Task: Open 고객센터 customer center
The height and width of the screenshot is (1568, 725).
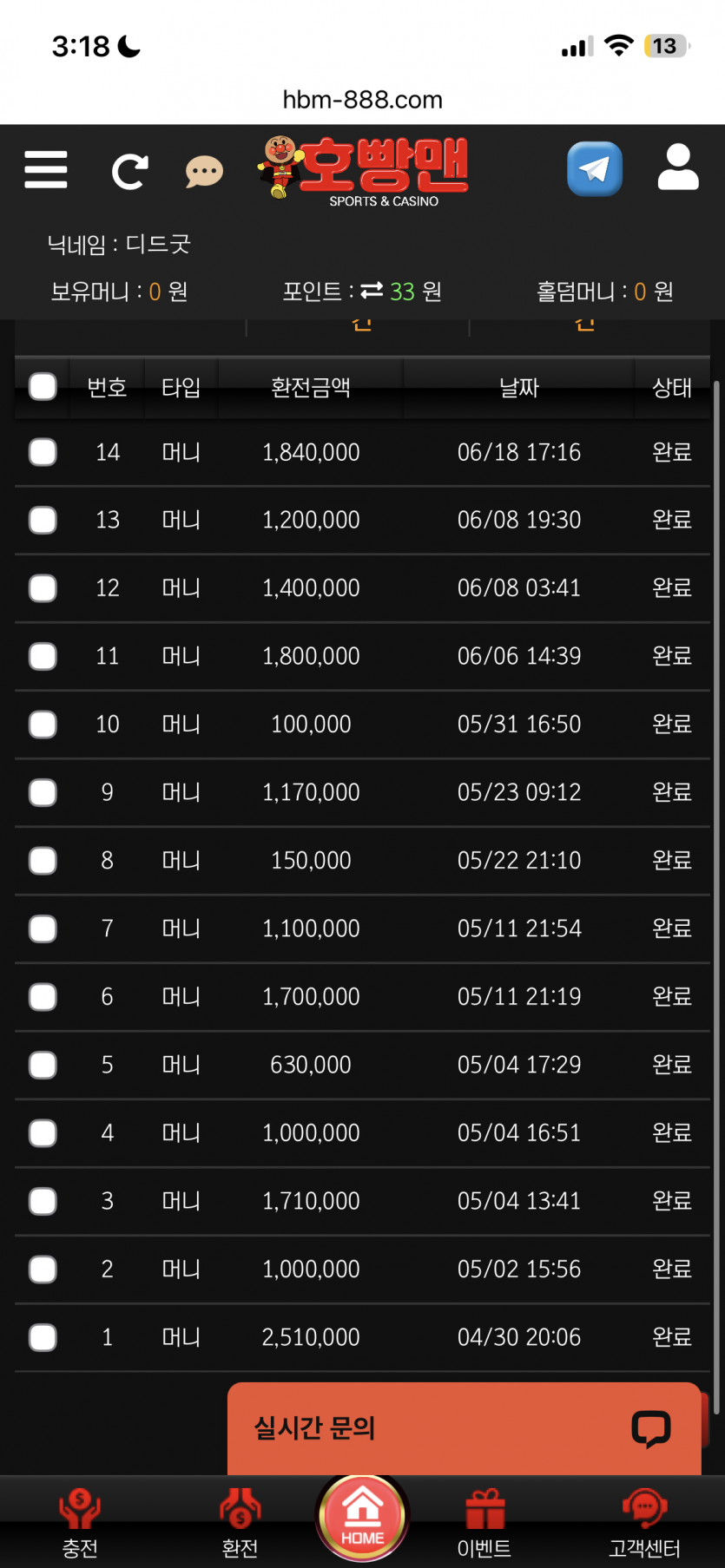Action: [x=644, y=1523]
